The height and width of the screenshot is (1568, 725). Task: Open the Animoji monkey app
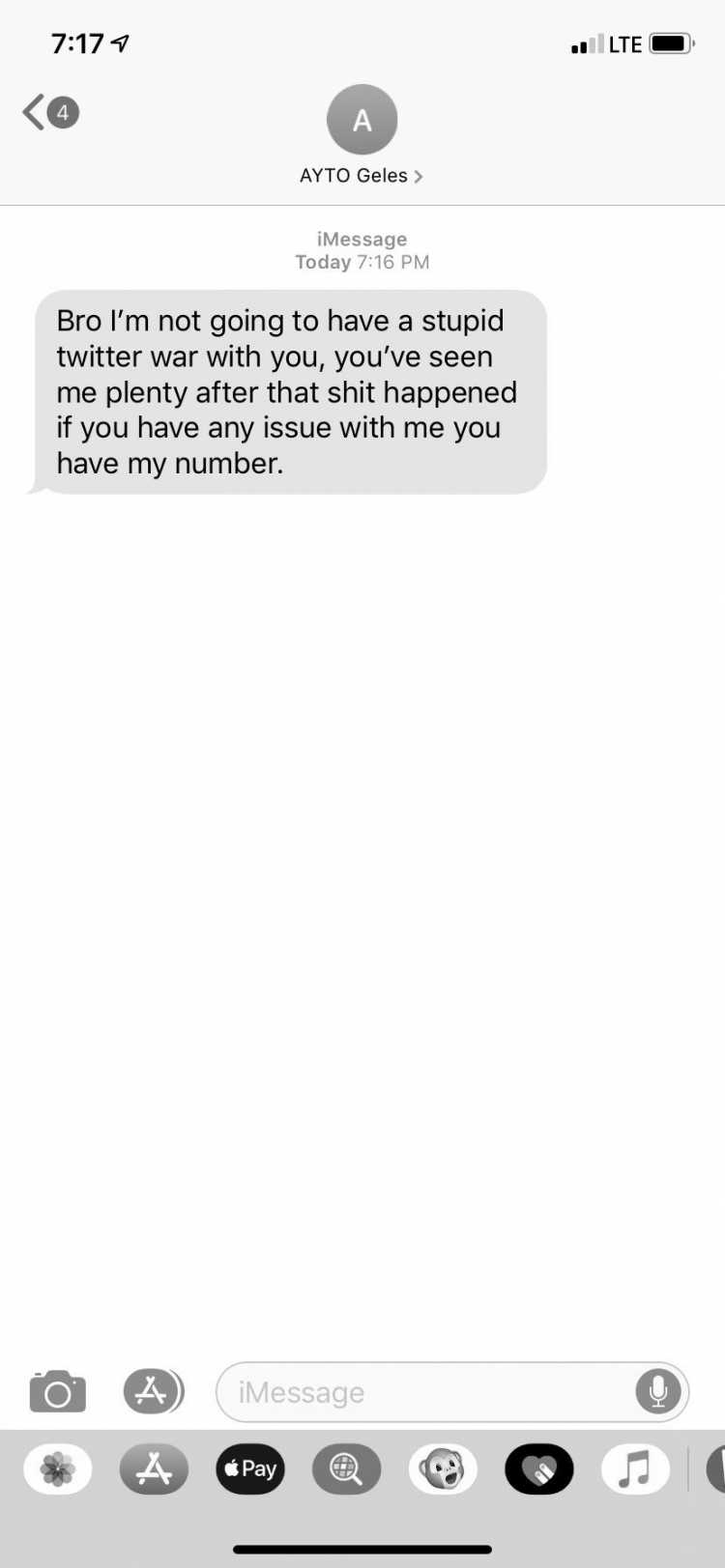443,1469
